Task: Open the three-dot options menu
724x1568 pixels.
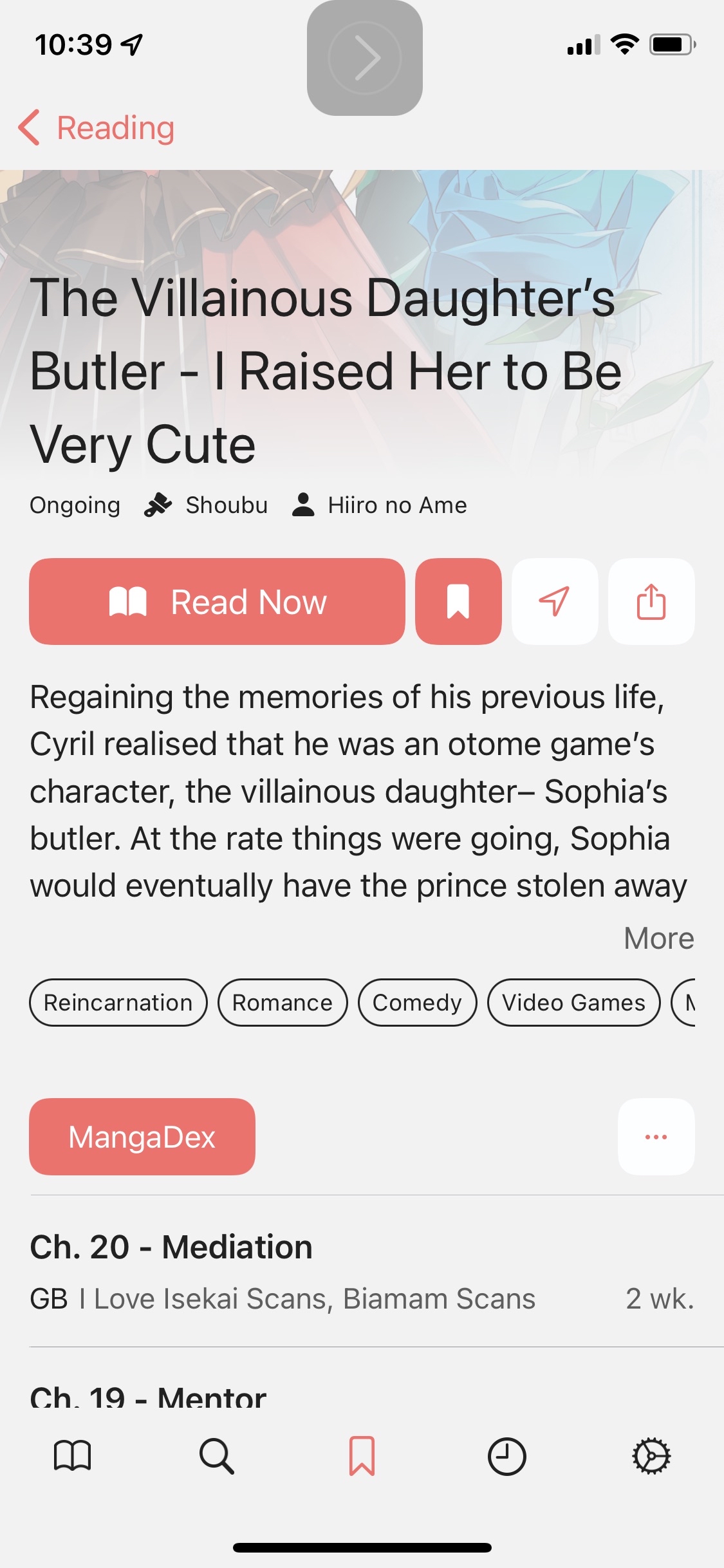Action: (656, 1137)
